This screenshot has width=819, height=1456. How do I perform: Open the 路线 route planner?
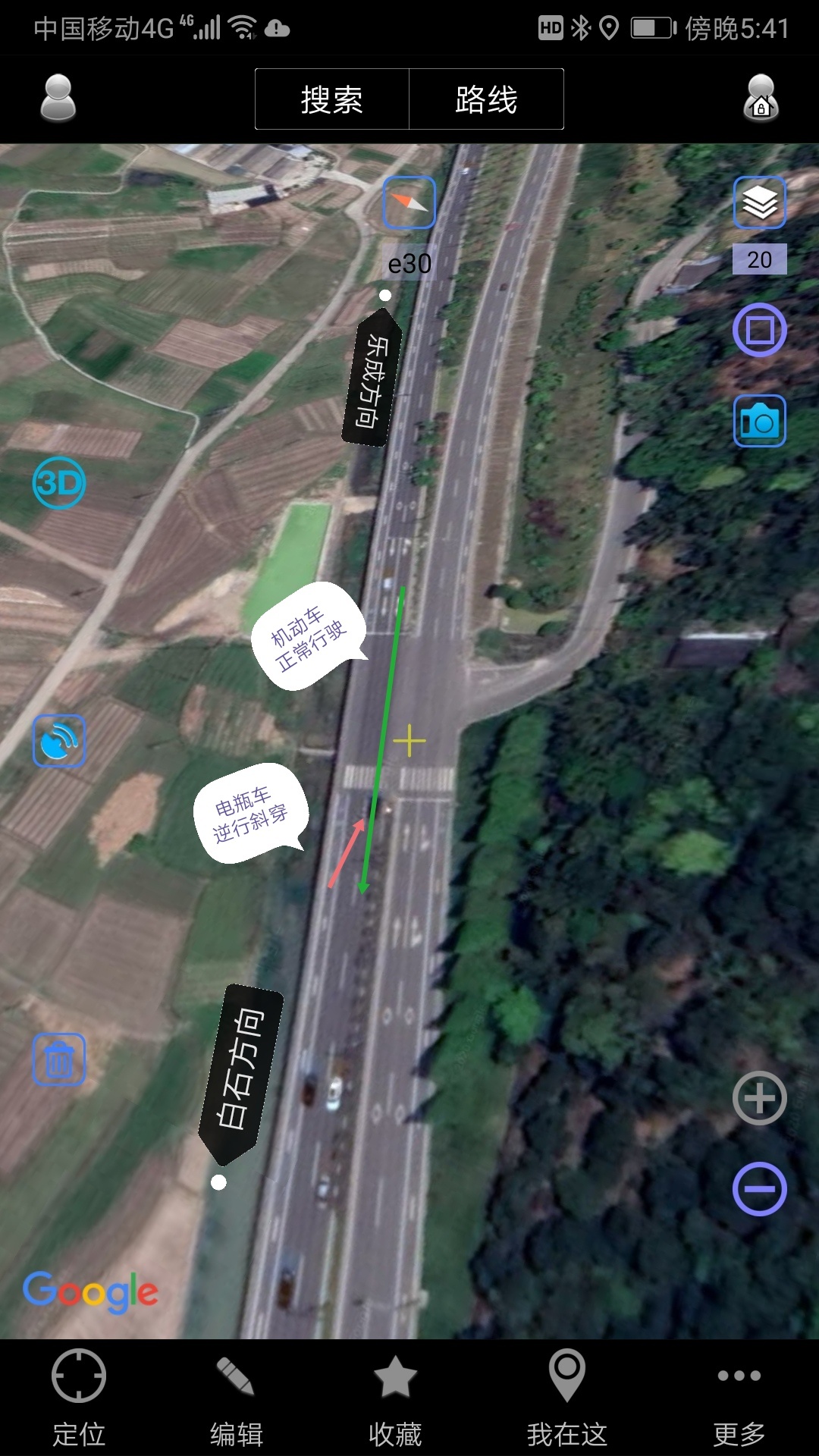pyautogui.click(x=486, y=99)
